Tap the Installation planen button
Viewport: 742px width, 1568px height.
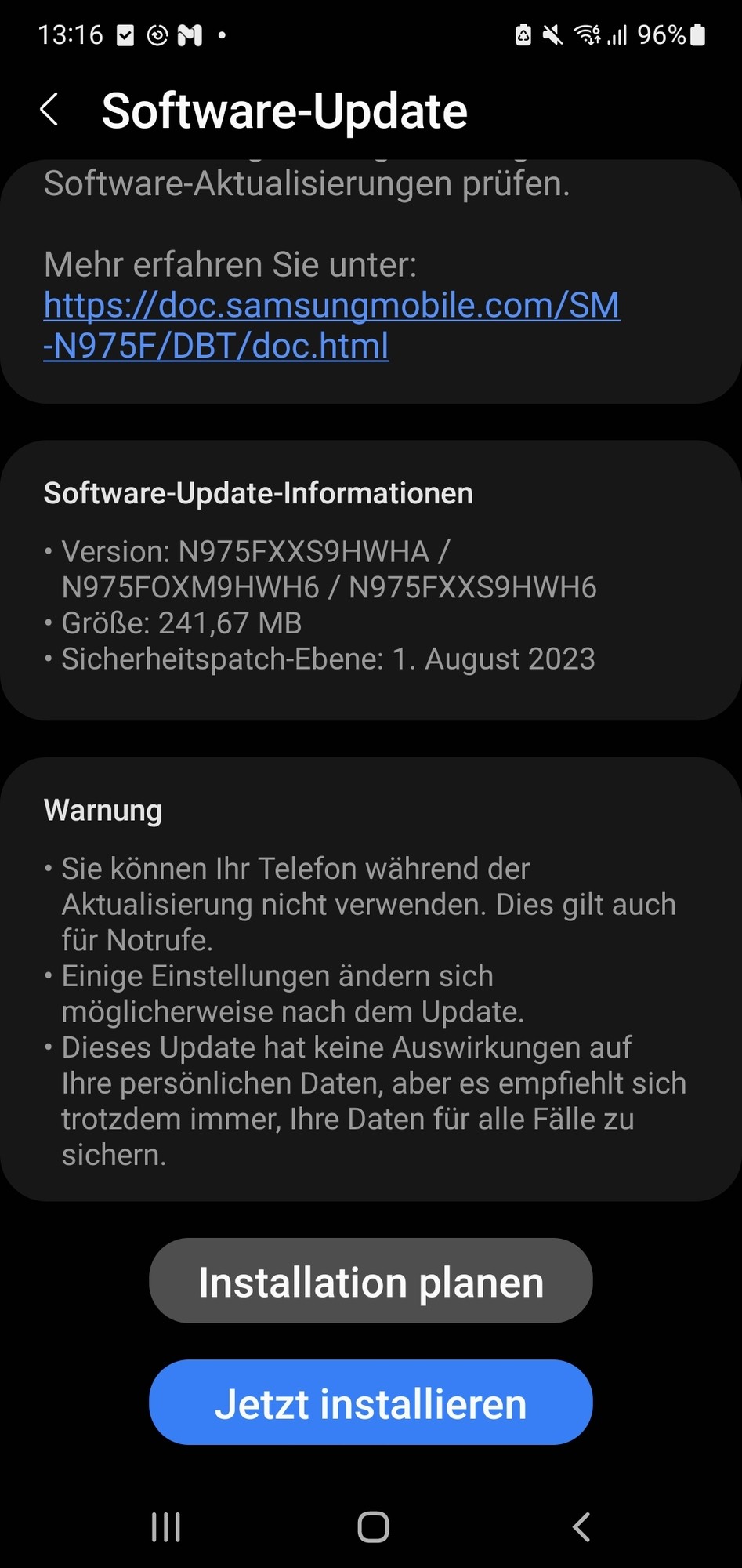[x=371, y=1282]
